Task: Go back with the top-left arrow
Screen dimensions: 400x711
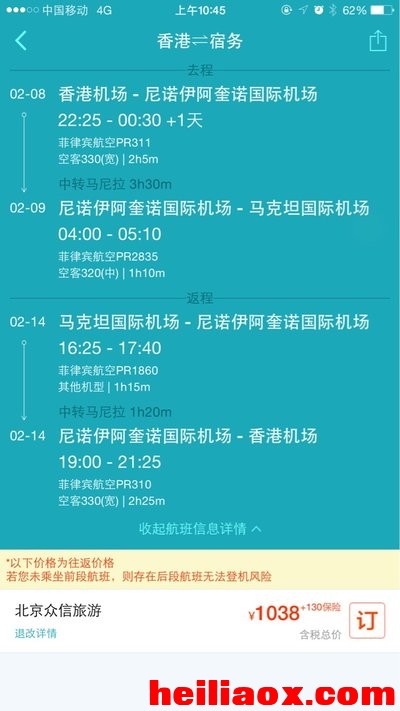Action: point(21,41)
